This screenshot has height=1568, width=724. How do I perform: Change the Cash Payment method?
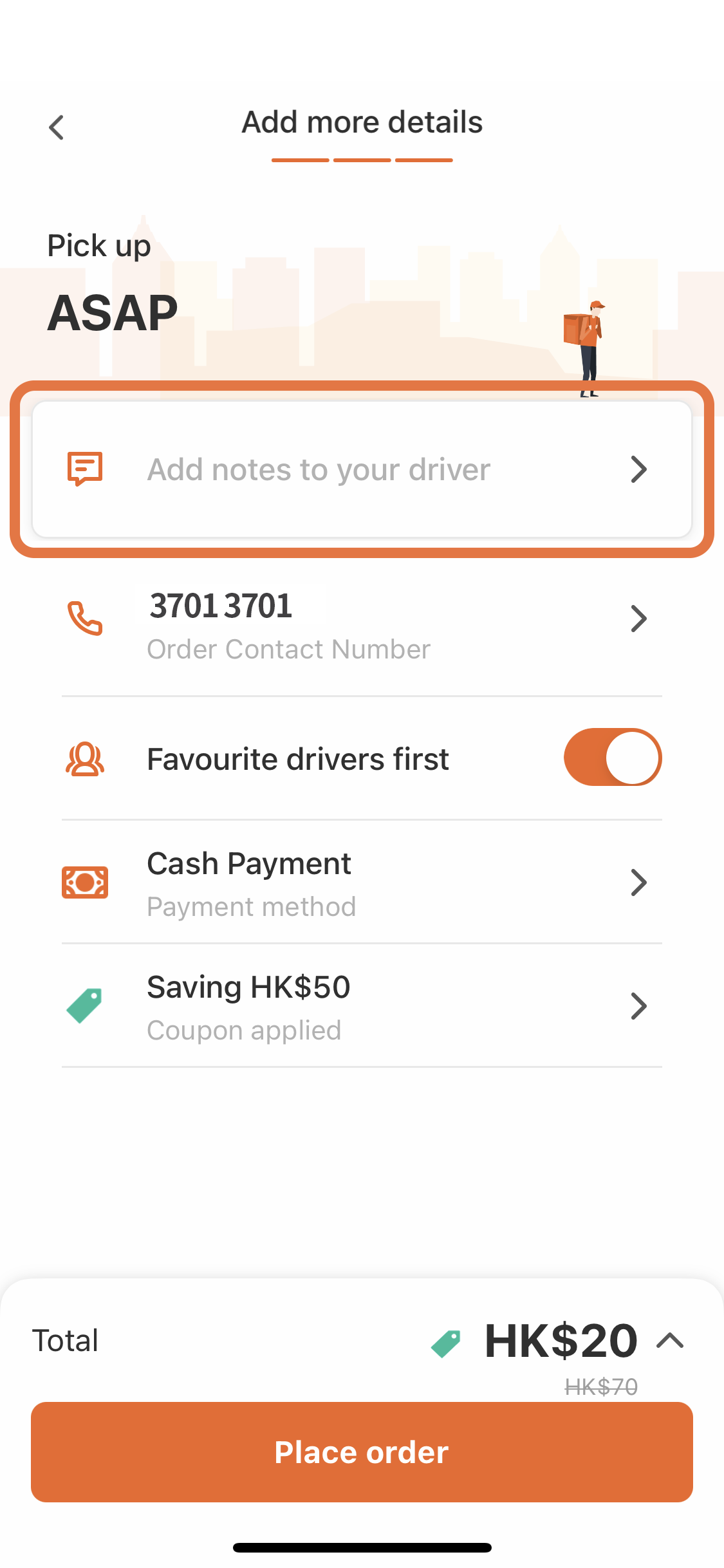362,882
